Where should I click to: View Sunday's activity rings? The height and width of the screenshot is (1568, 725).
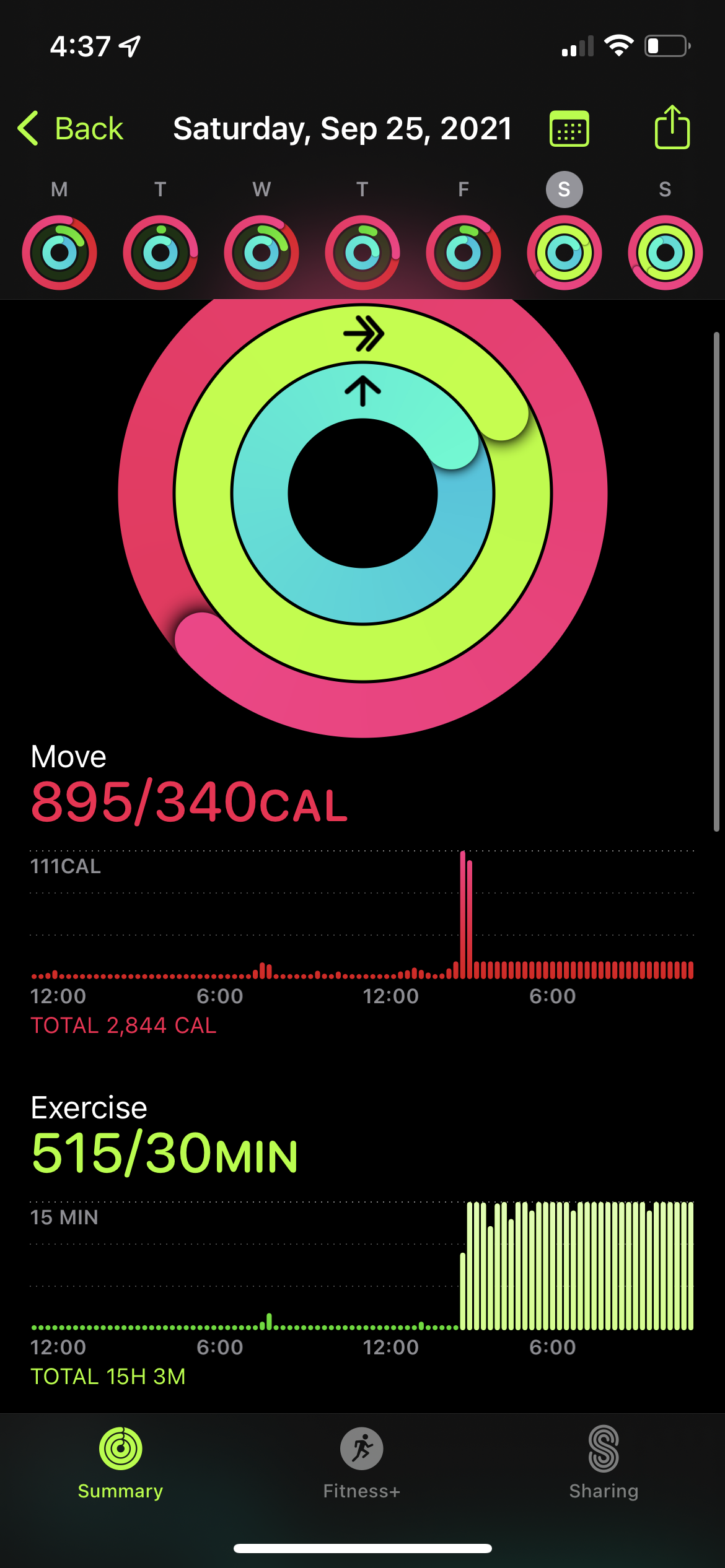click(x=666, y=252)
